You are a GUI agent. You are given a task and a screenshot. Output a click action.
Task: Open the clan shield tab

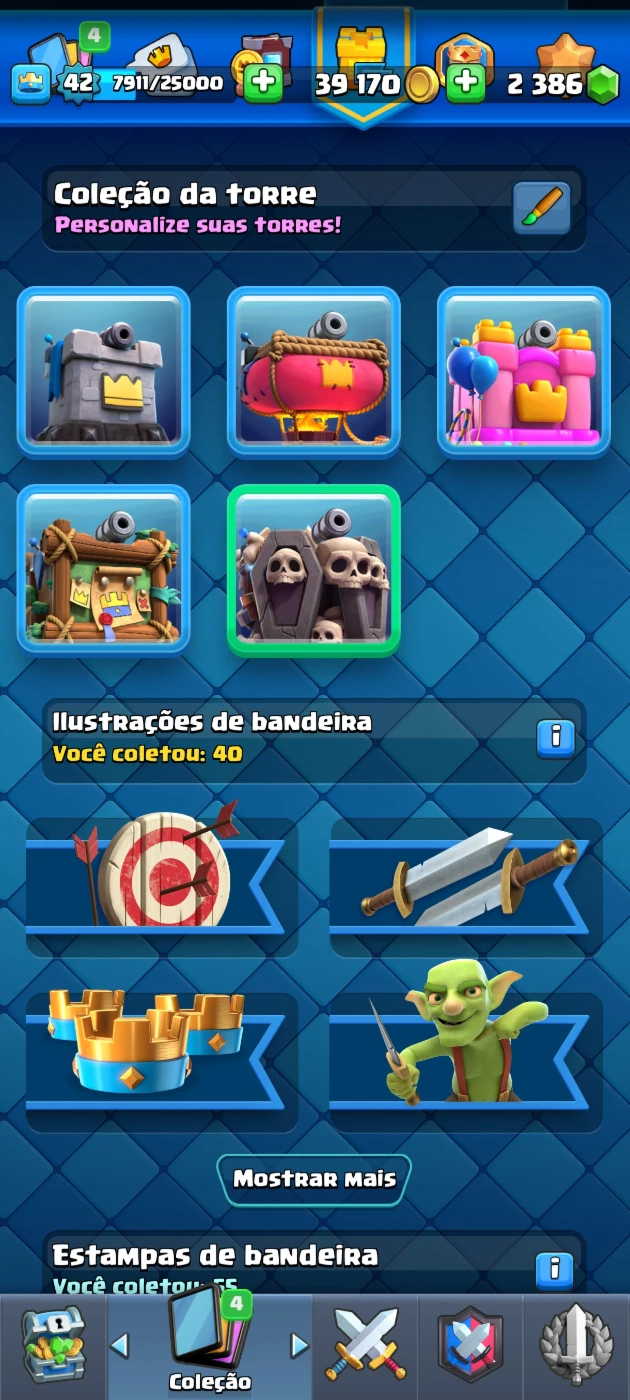click(470, 1345)
